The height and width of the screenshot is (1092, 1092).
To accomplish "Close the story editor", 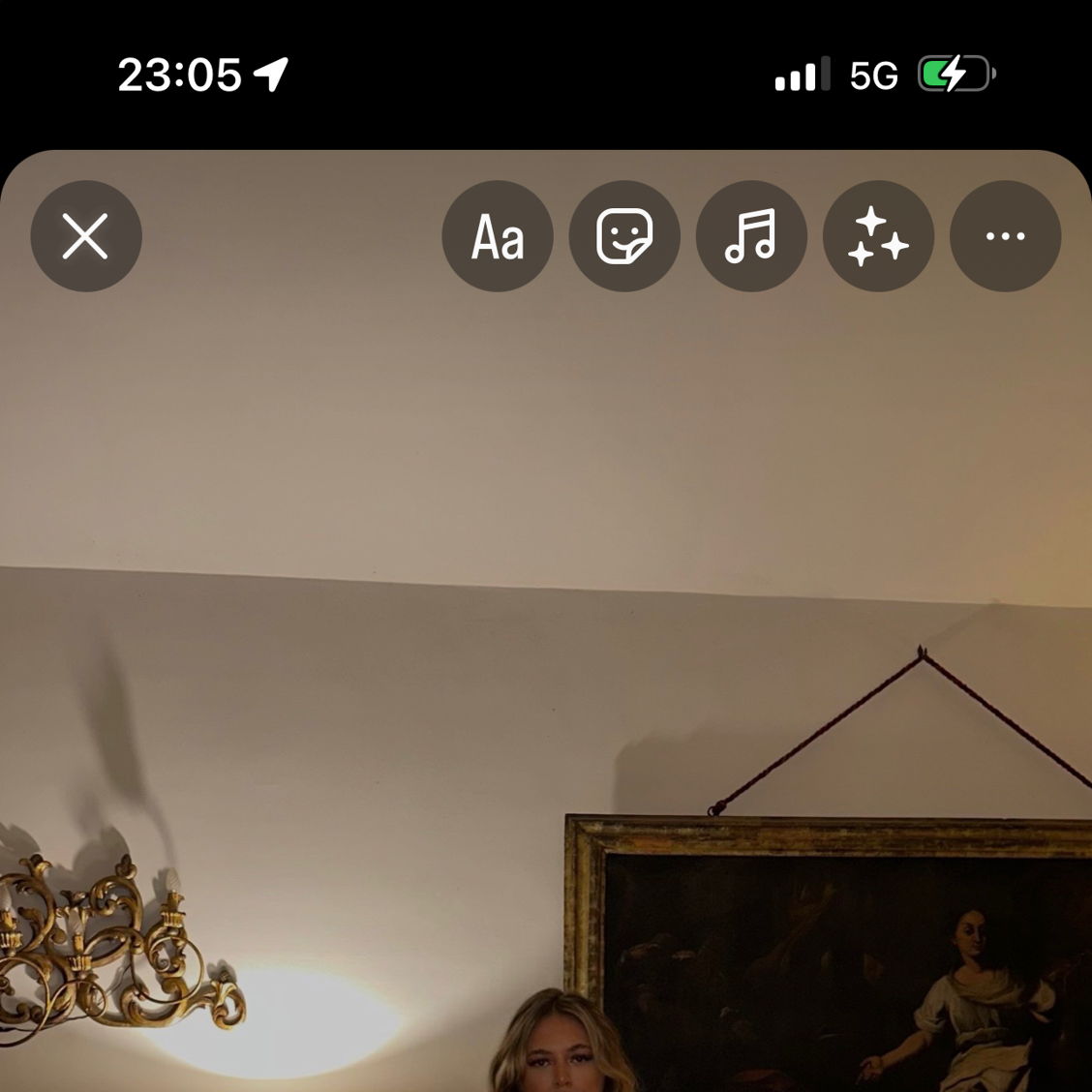I will pos(86,236).
